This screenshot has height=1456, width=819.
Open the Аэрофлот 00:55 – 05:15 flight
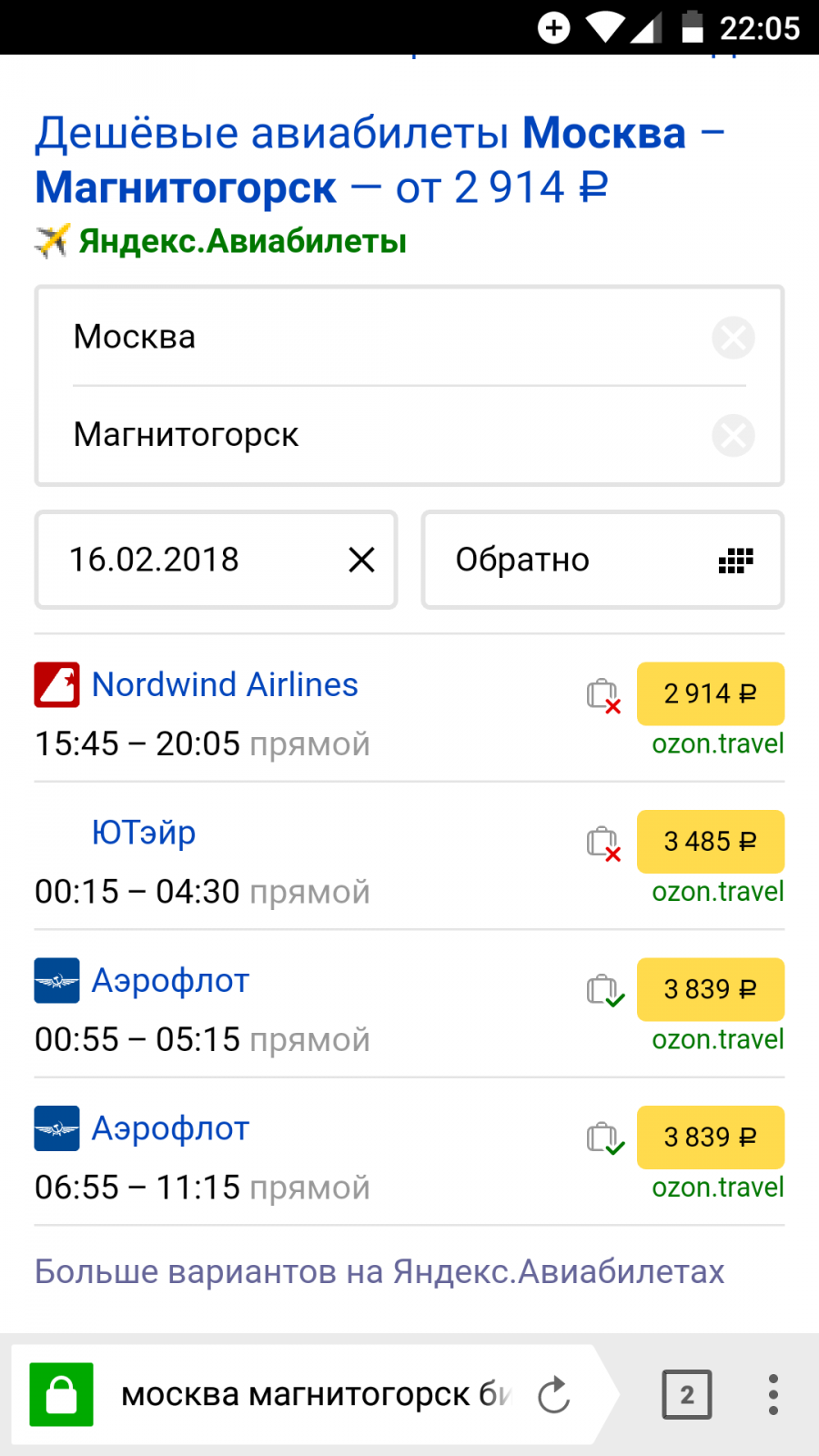(x=170, y=981)
